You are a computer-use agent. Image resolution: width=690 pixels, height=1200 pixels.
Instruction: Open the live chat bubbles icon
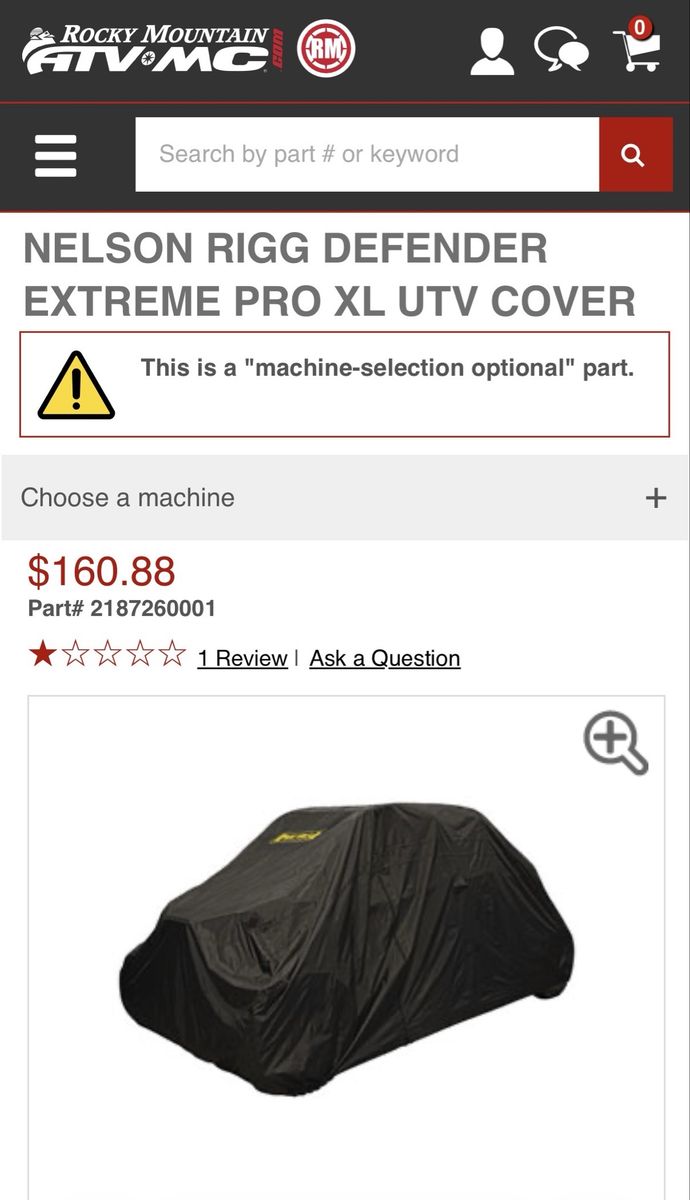pos(561,50)
